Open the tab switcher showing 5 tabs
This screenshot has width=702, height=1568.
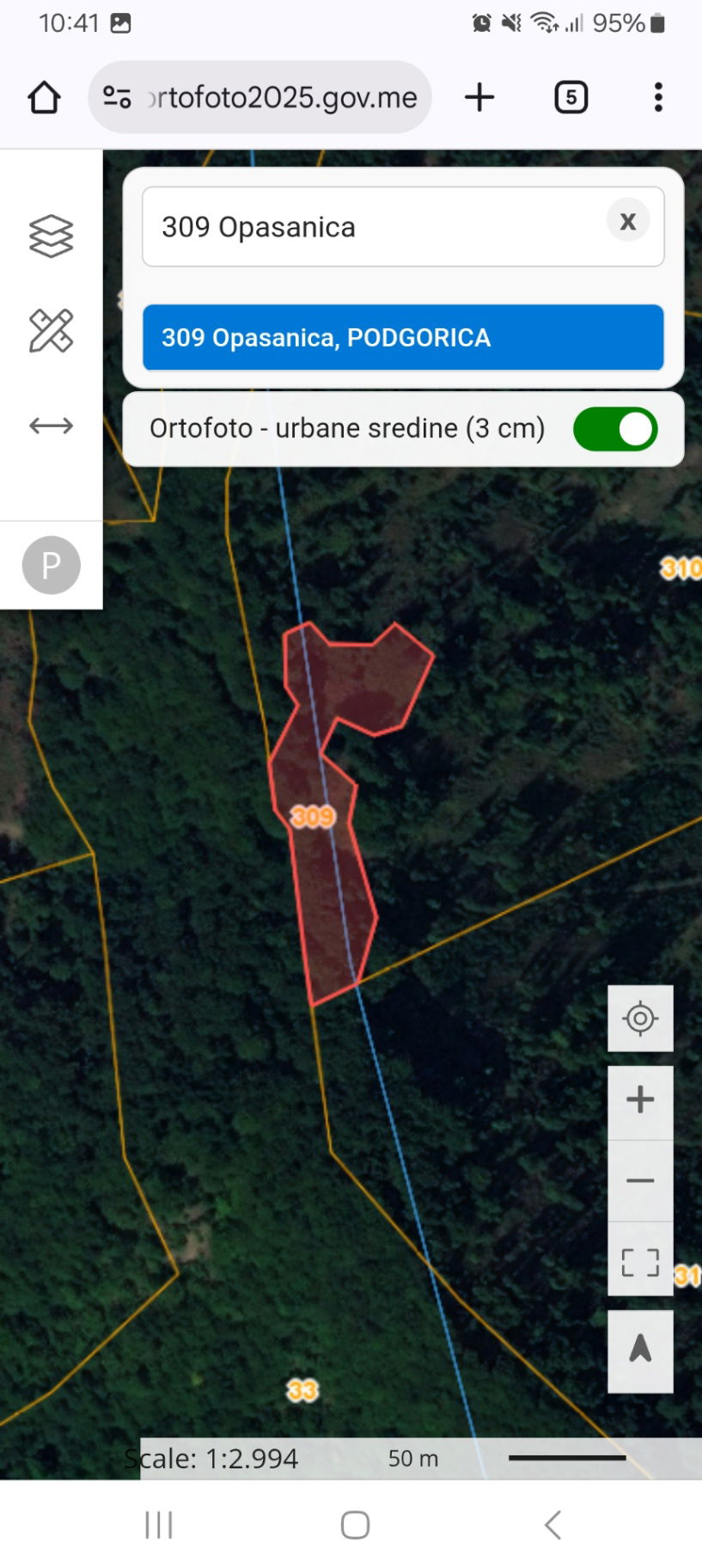click(x=569, y=97)
